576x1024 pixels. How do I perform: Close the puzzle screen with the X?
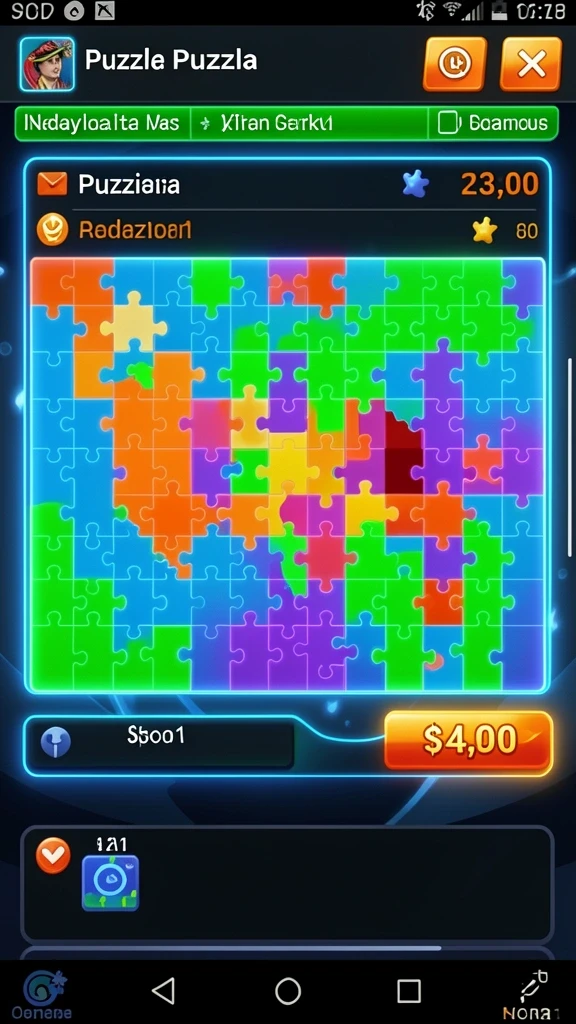pyautogui.click(x=531, y=63)
